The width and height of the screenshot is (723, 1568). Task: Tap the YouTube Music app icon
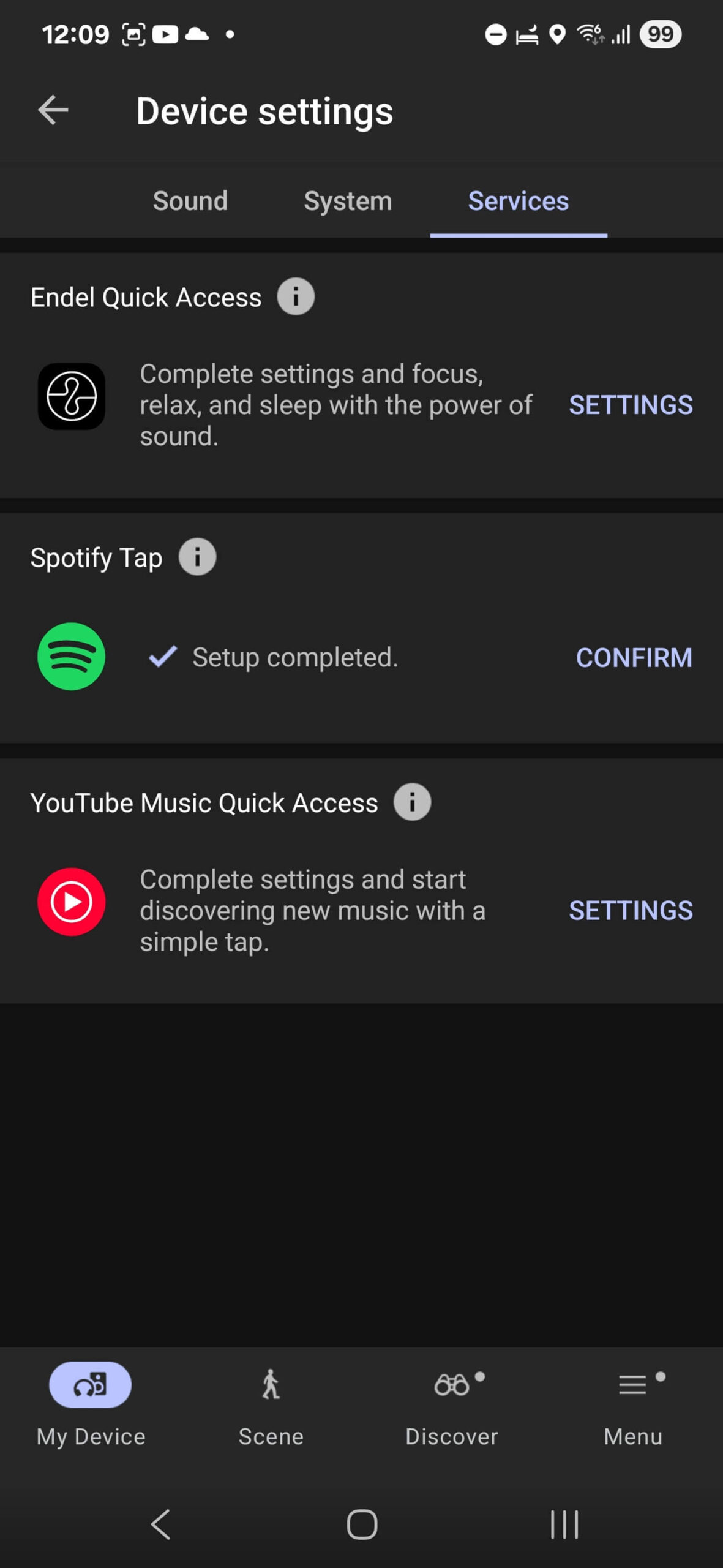[72, 902]
